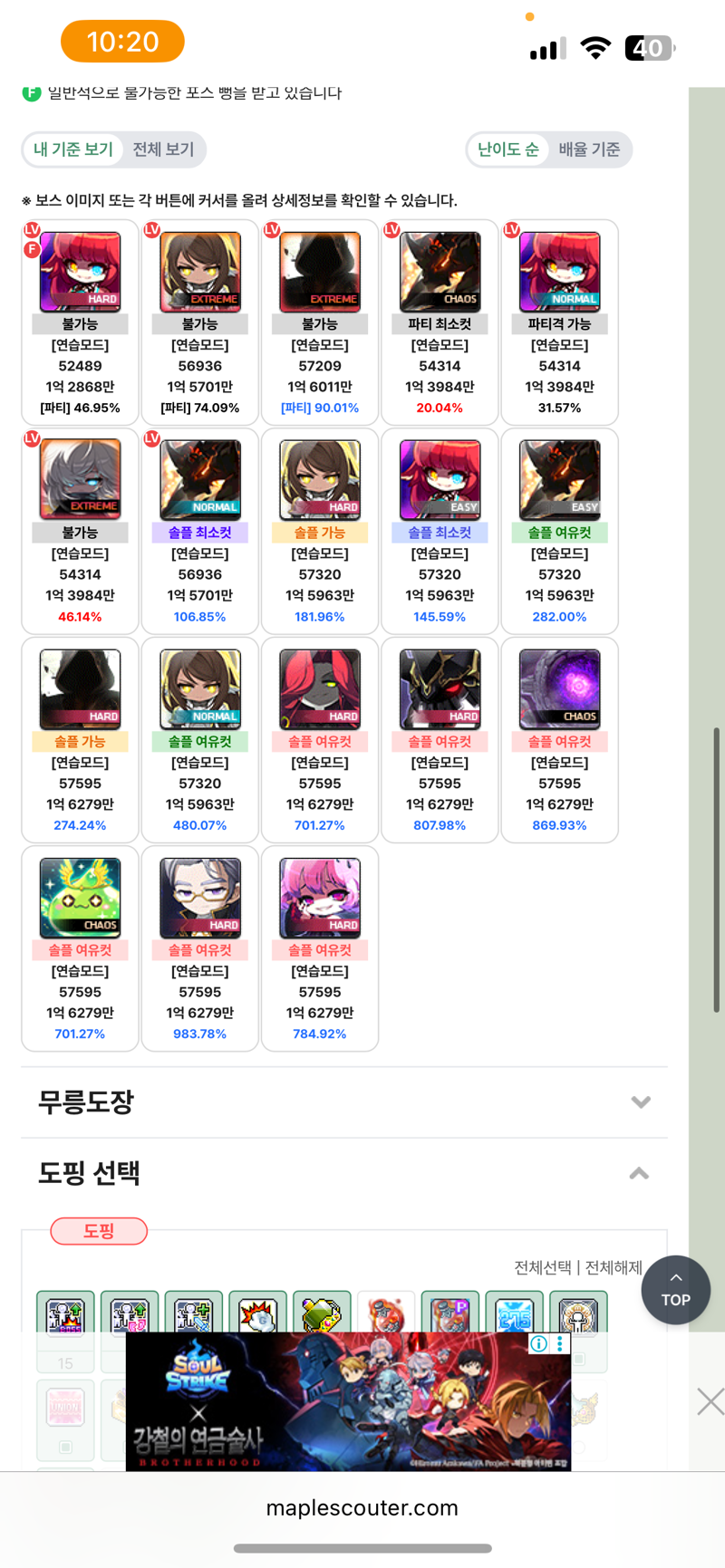Close the Soul Strike ad banner
The width and height of the screenshot is (725, 1568).
[710, 1401]
